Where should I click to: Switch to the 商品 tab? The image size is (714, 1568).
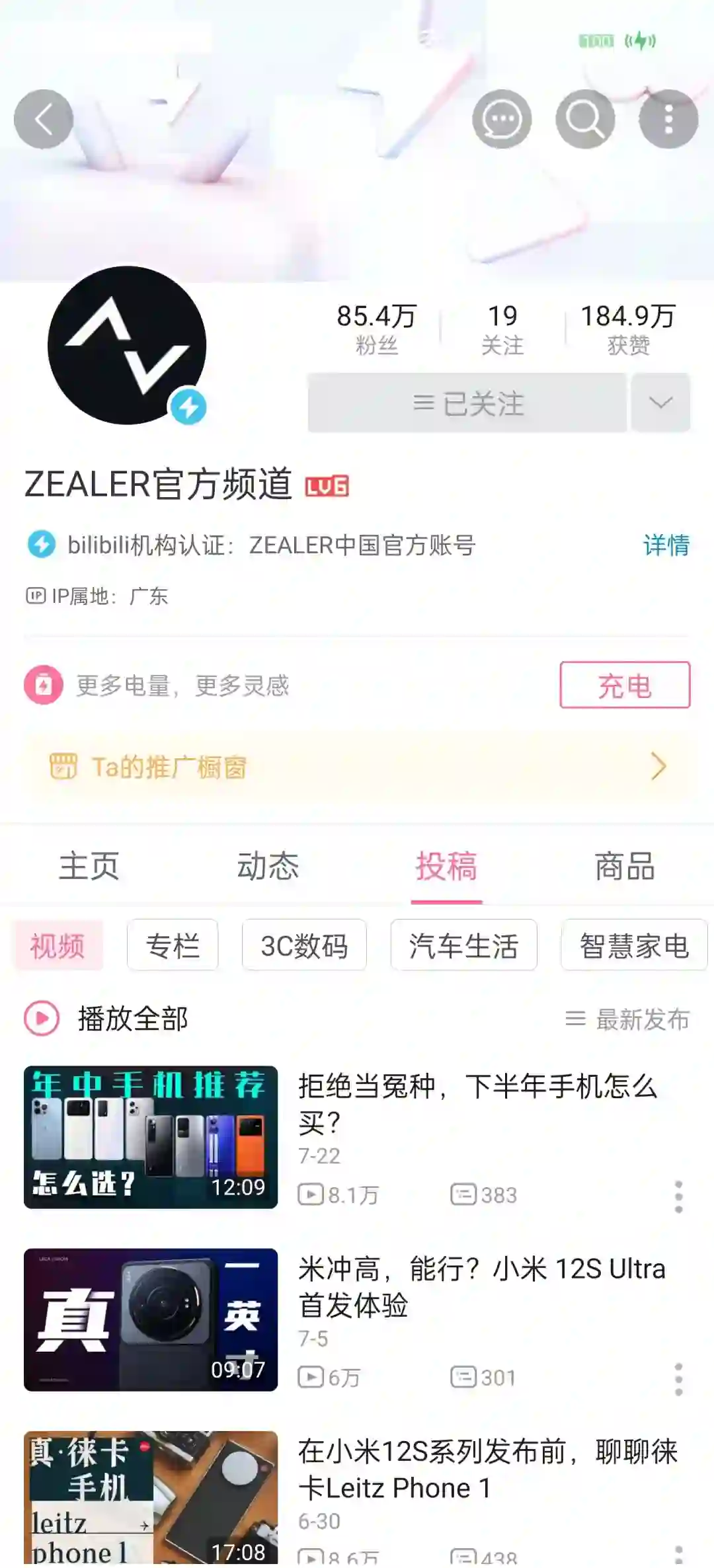click(x=625, y=866)
